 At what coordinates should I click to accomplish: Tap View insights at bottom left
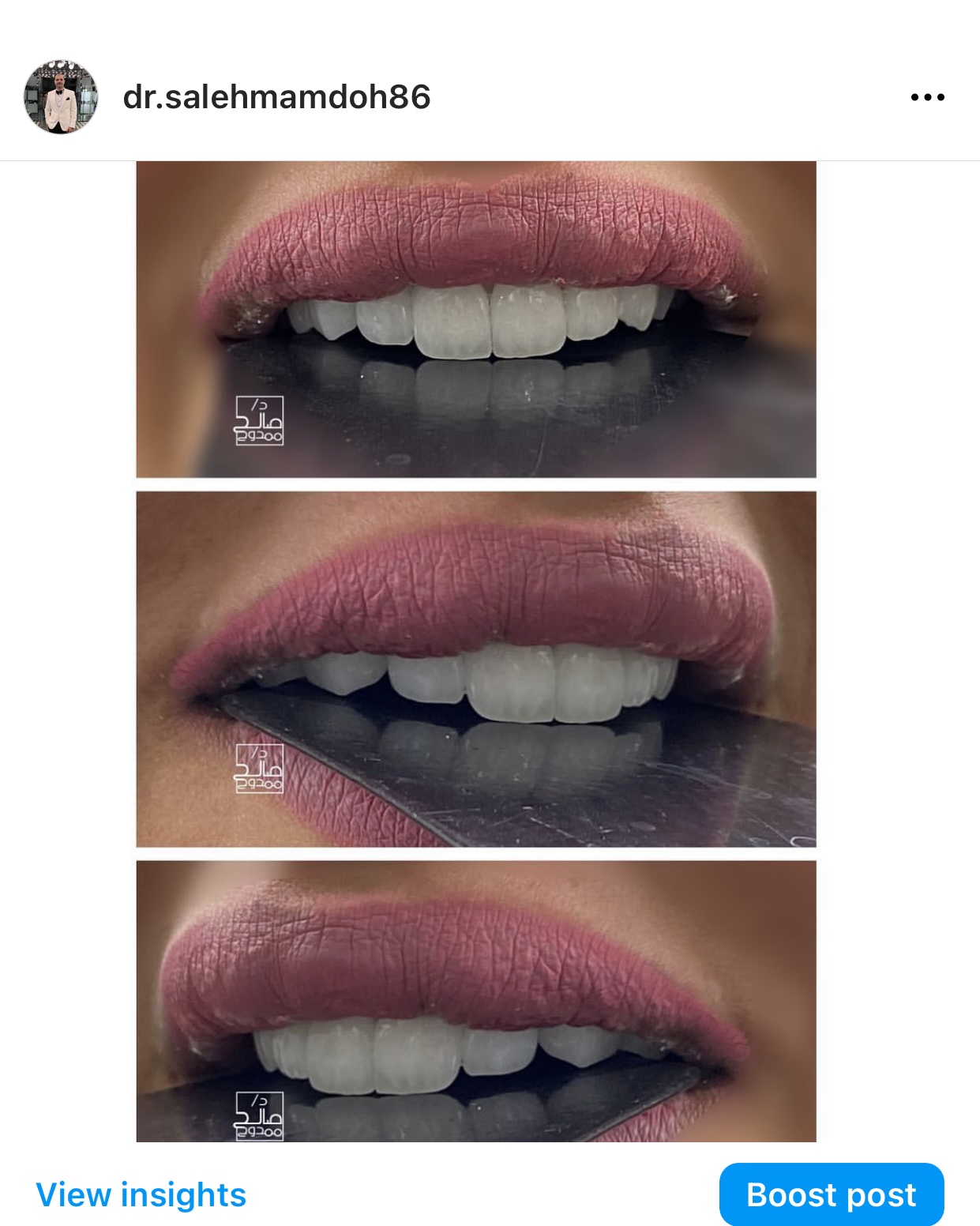(x=141, y=1195)
